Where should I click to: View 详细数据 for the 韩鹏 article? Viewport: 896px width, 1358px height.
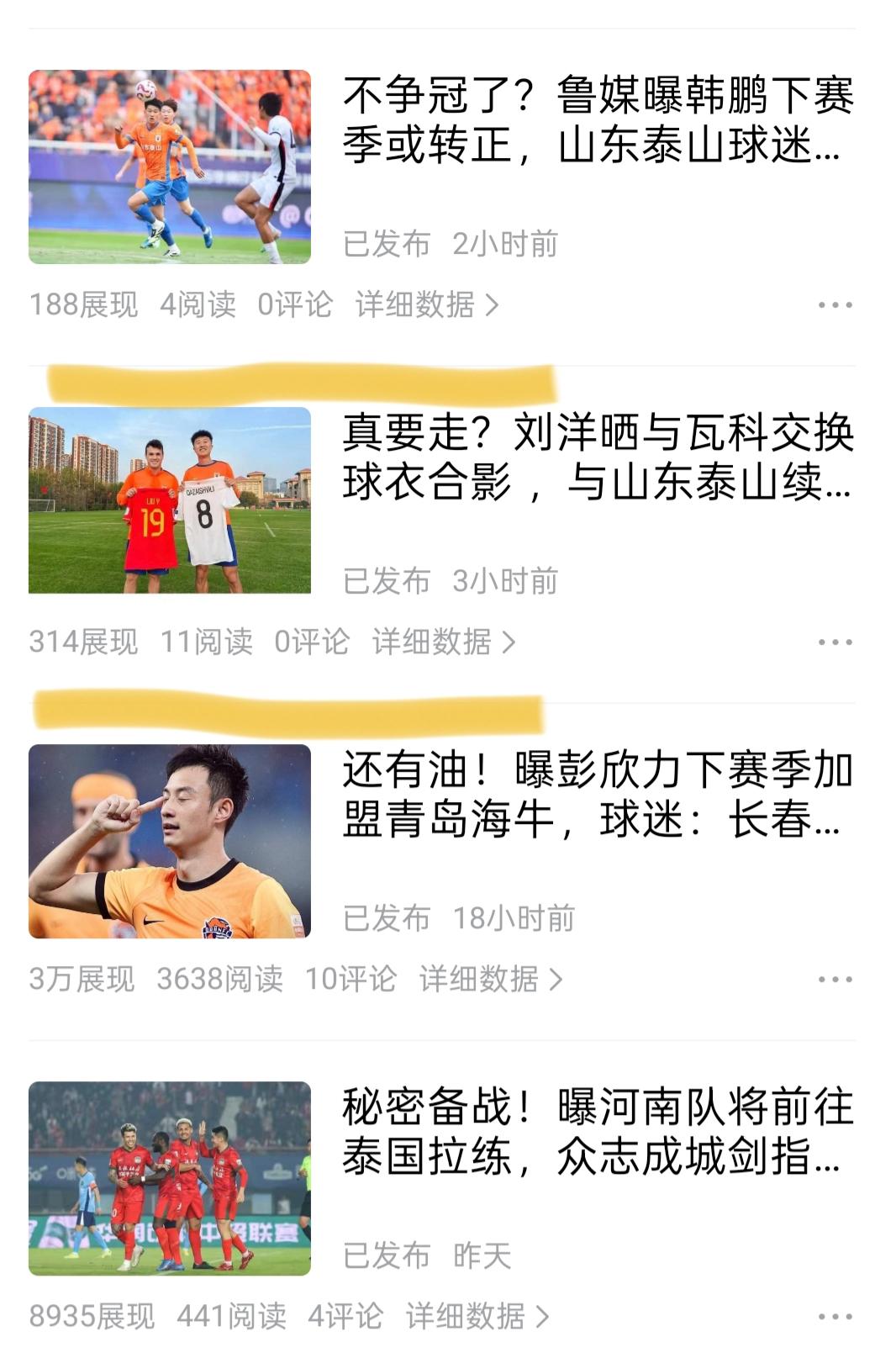point(427,305)
